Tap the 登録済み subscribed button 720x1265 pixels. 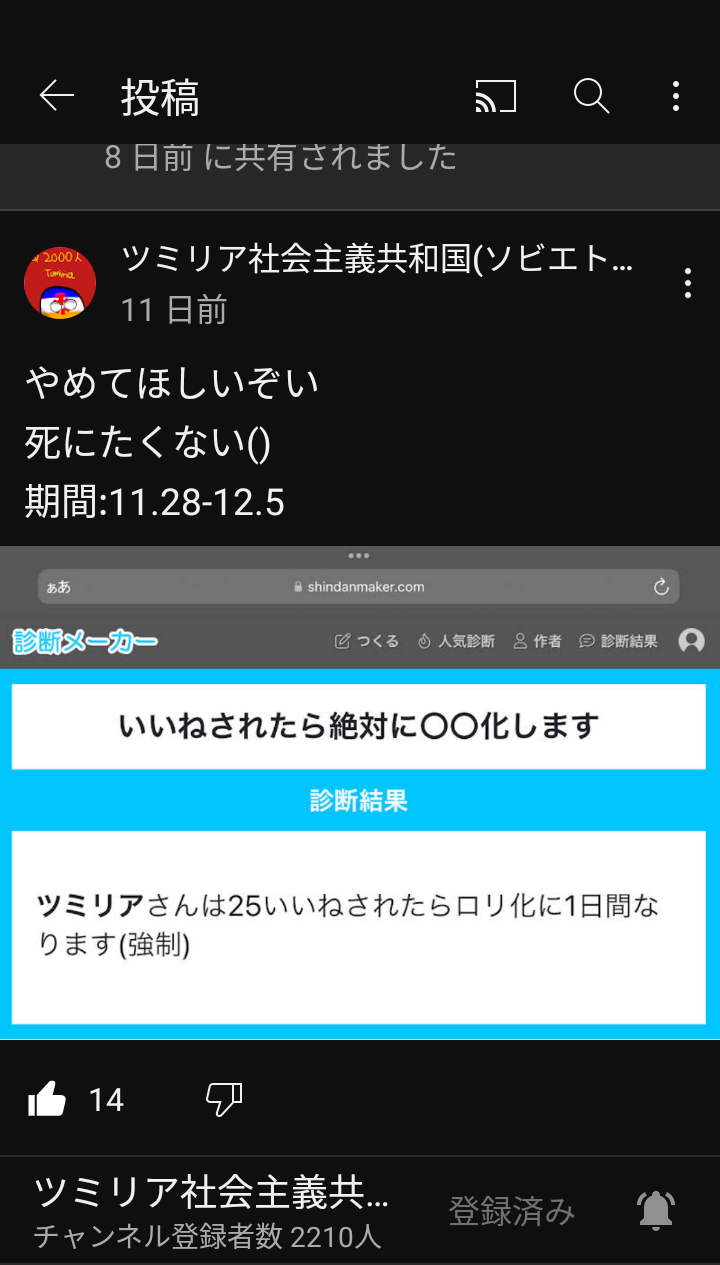tap(512, 1211)
